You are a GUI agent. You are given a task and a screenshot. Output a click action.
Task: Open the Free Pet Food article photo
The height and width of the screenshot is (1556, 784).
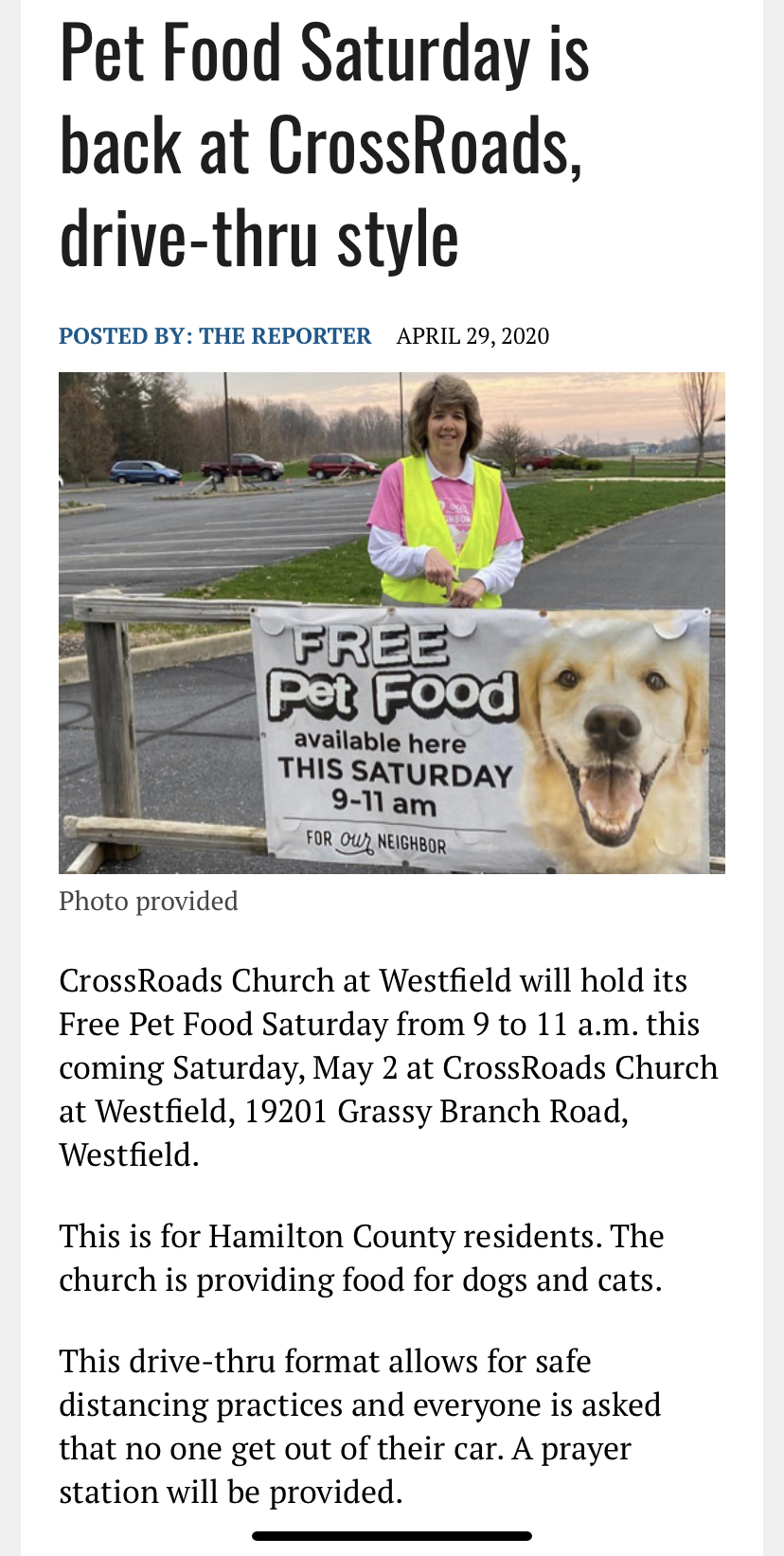pos(392,622)
